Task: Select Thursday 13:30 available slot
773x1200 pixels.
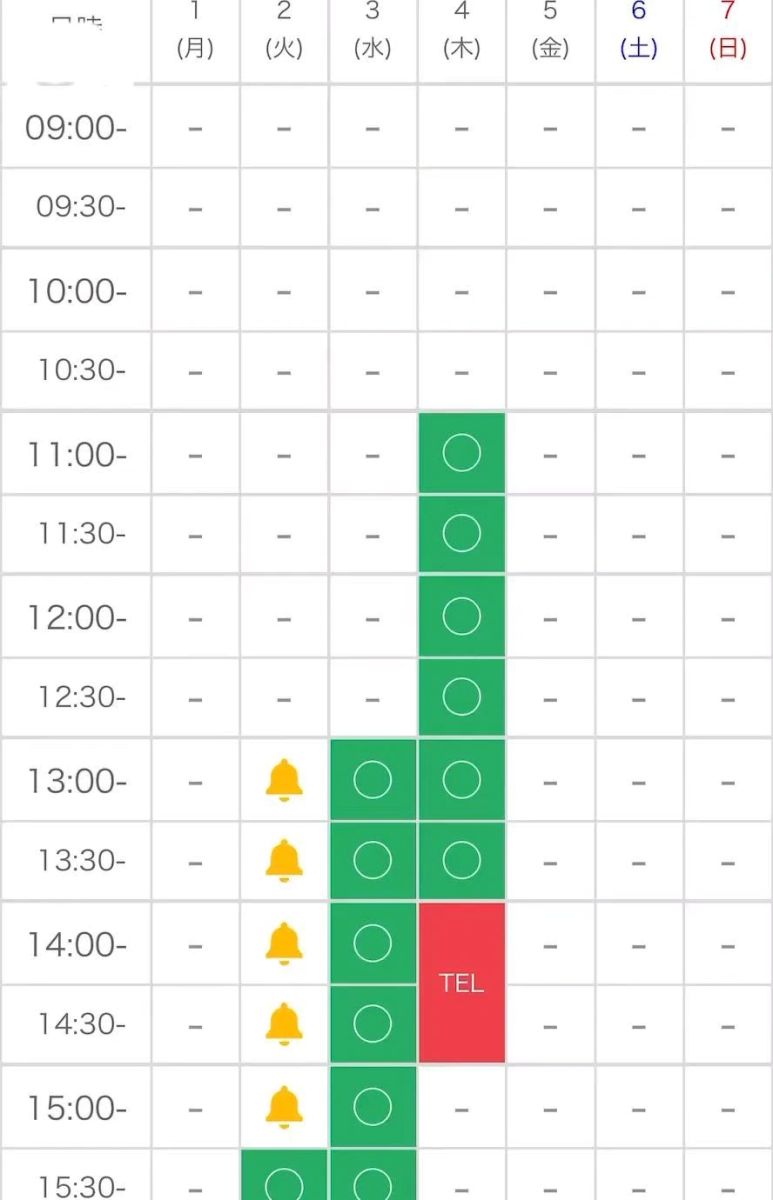Action: [x=461, y=860]
